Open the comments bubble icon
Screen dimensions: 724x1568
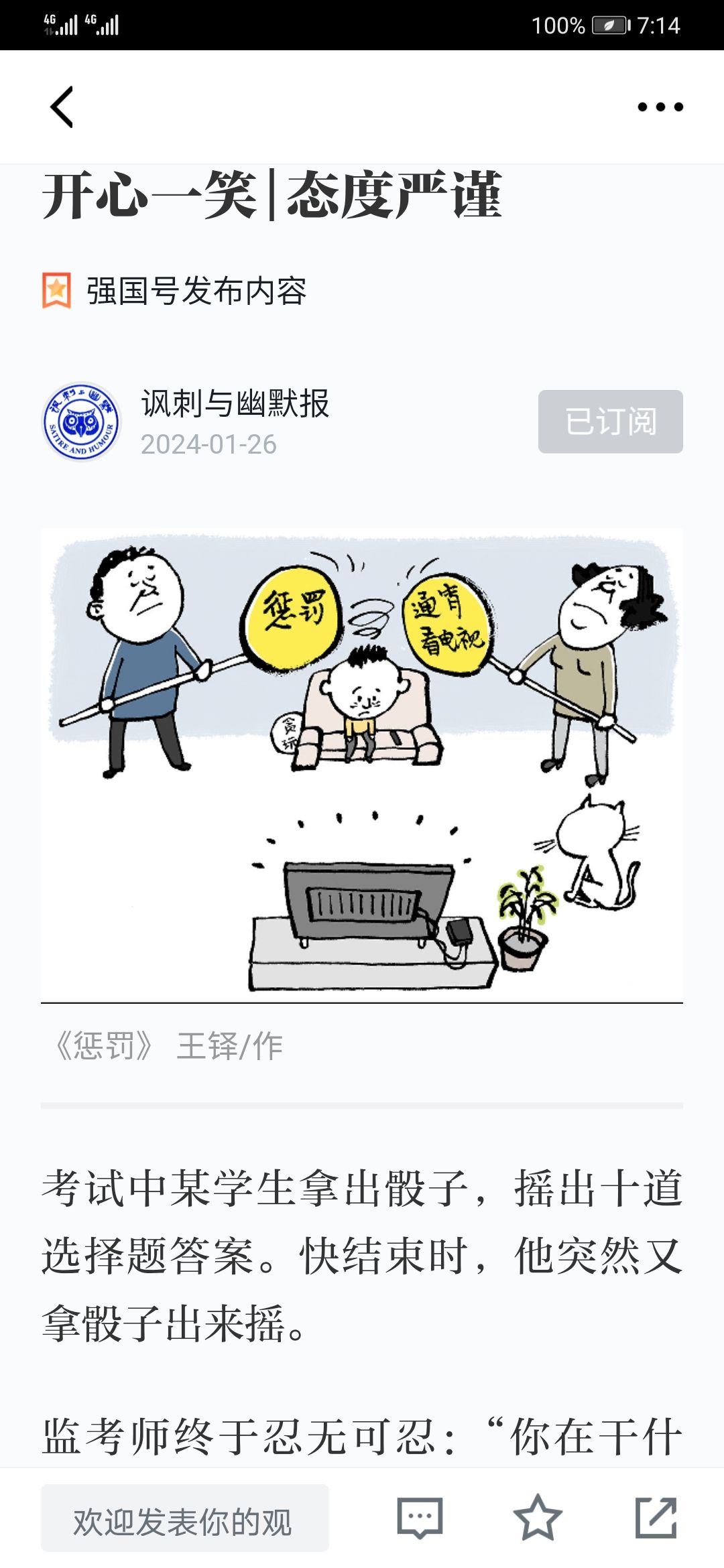click(420, 1518)
